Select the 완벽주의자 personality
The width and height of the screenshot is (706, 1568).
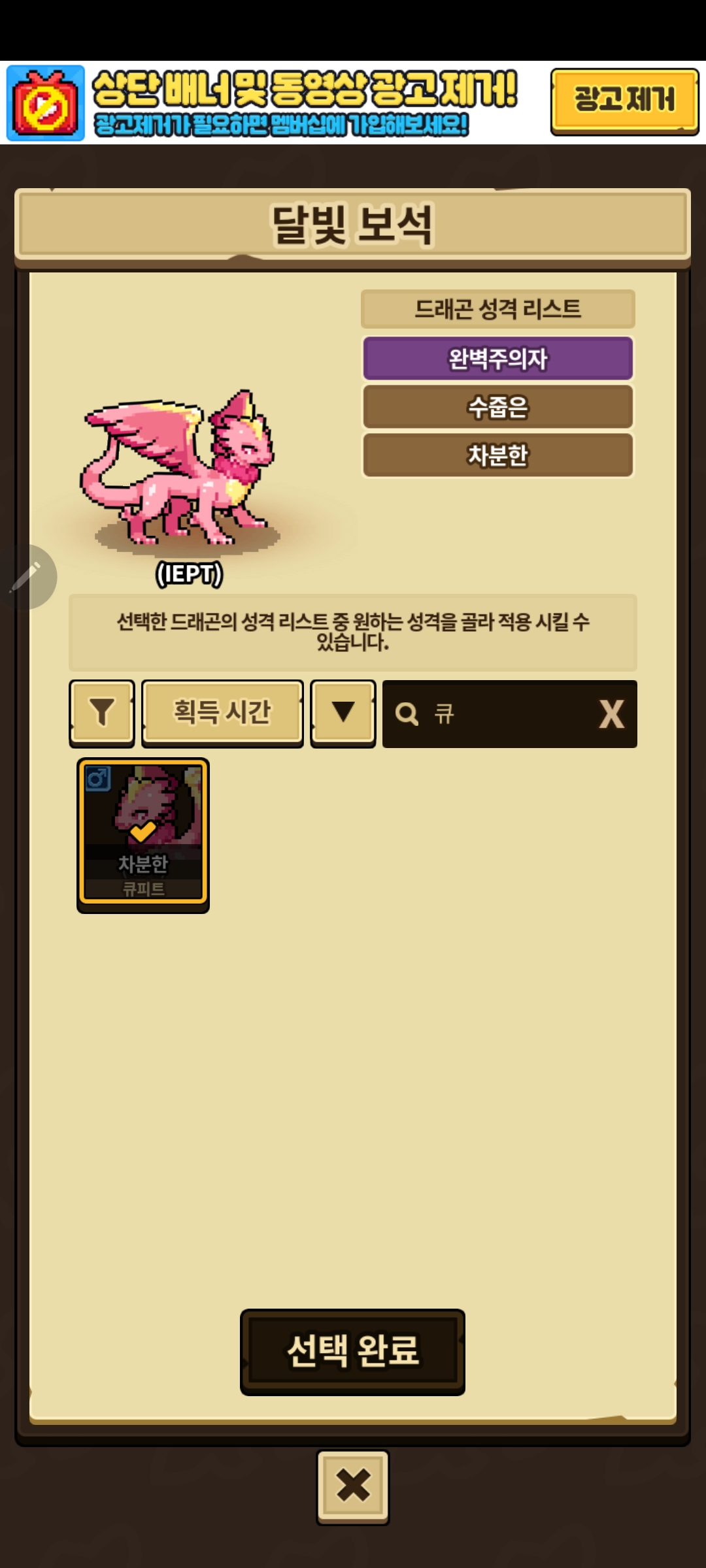[x=498, y=358]
